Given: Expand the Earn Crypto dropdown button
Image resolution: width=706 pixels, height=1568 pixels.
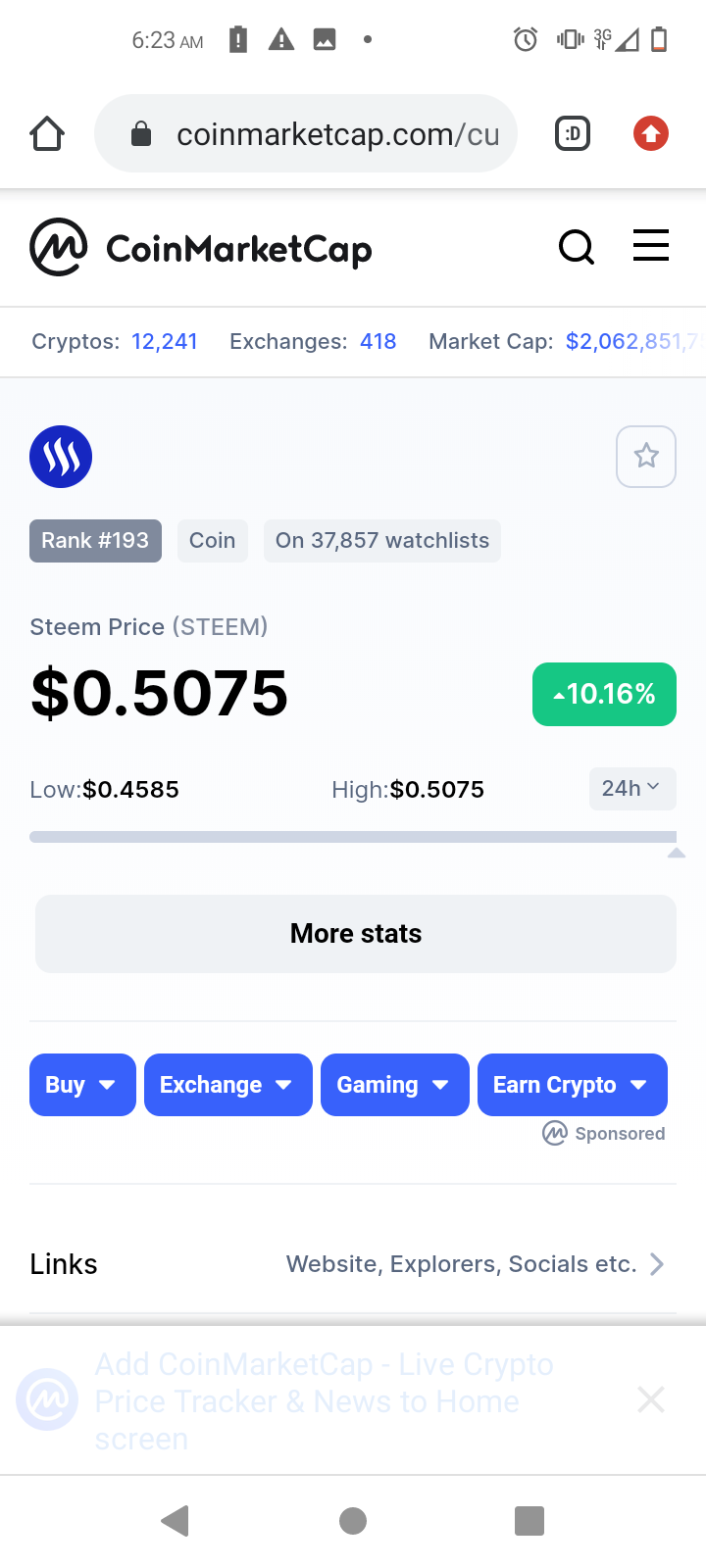Looking at the screenshot, I should [x=572, y=1085].
